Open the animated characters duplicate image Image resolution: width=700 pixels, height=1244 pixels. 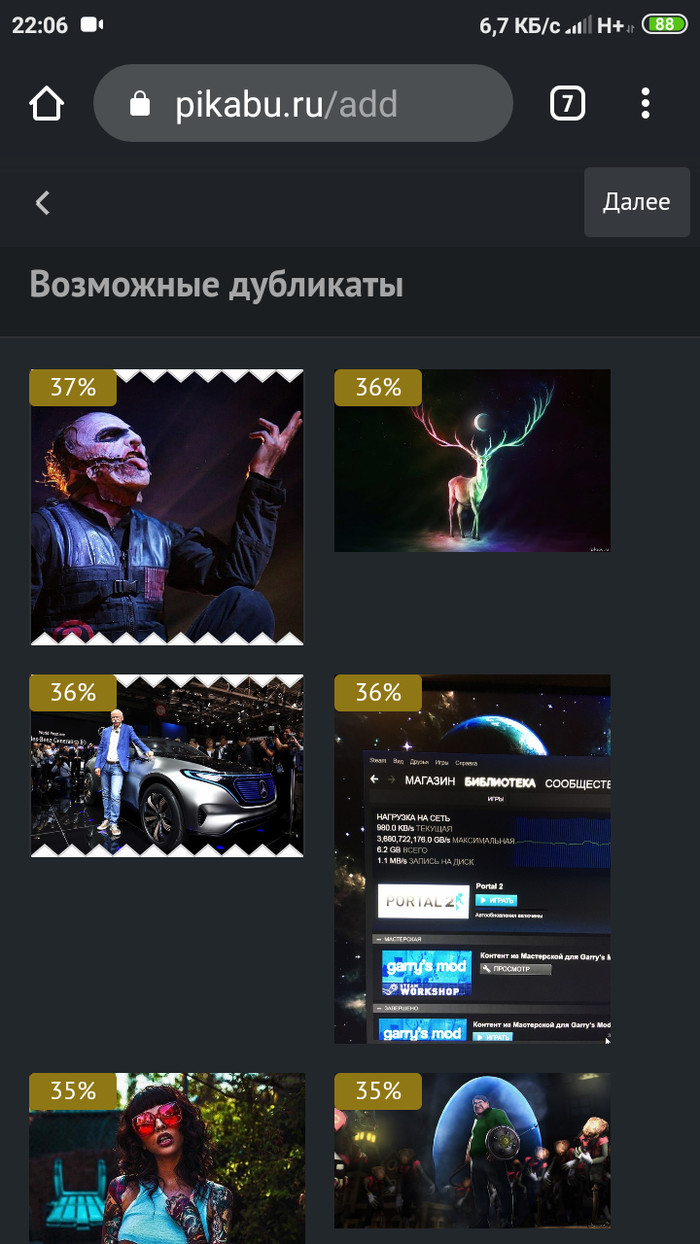[x=472, y=1150]
